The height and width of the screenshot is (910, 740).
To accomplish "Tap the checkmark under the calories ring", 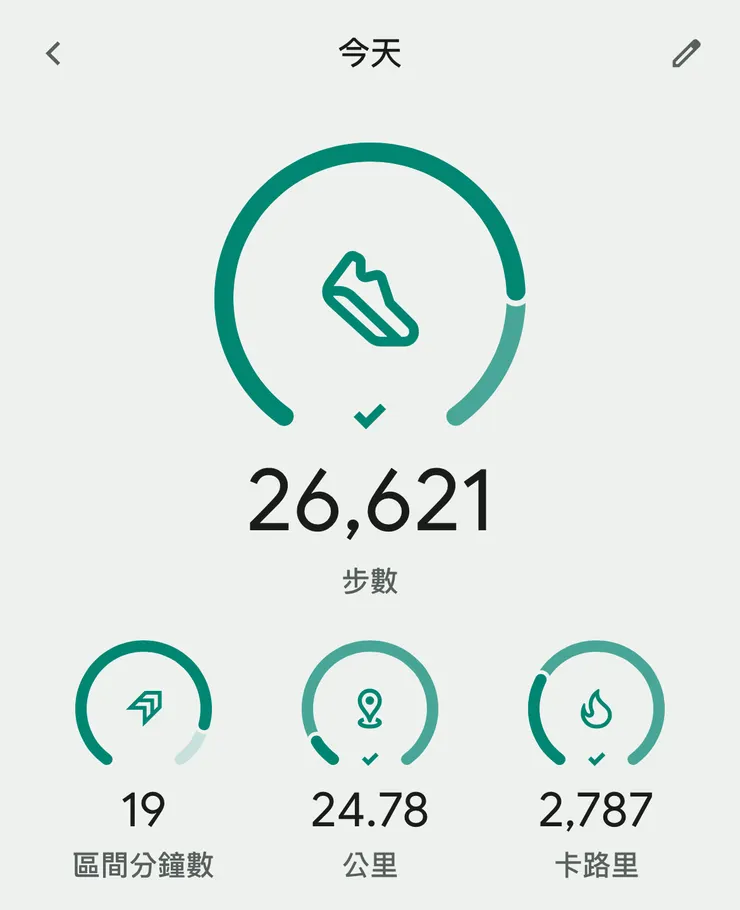I will point(597,757).
